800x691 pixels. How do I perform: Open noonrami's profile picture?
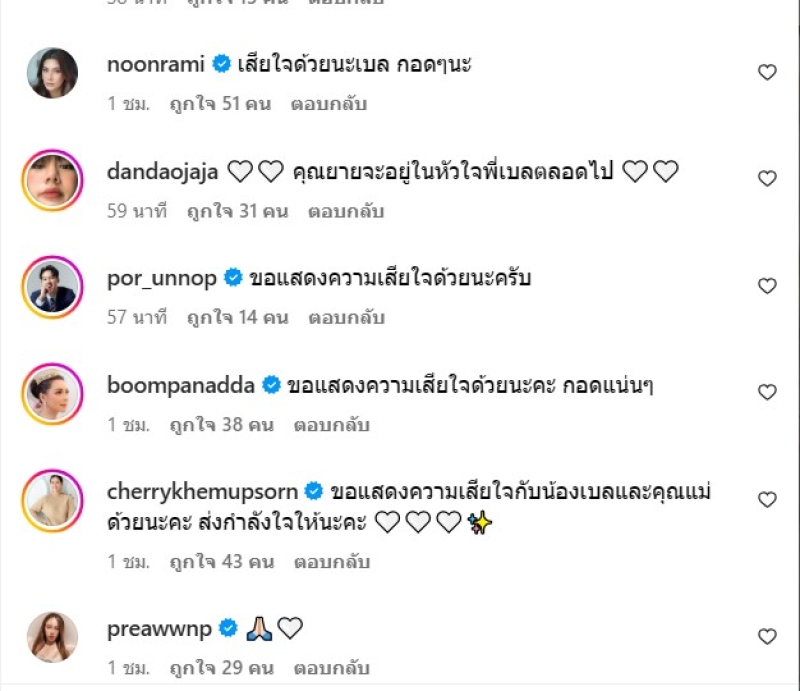[x=51, y=73]
